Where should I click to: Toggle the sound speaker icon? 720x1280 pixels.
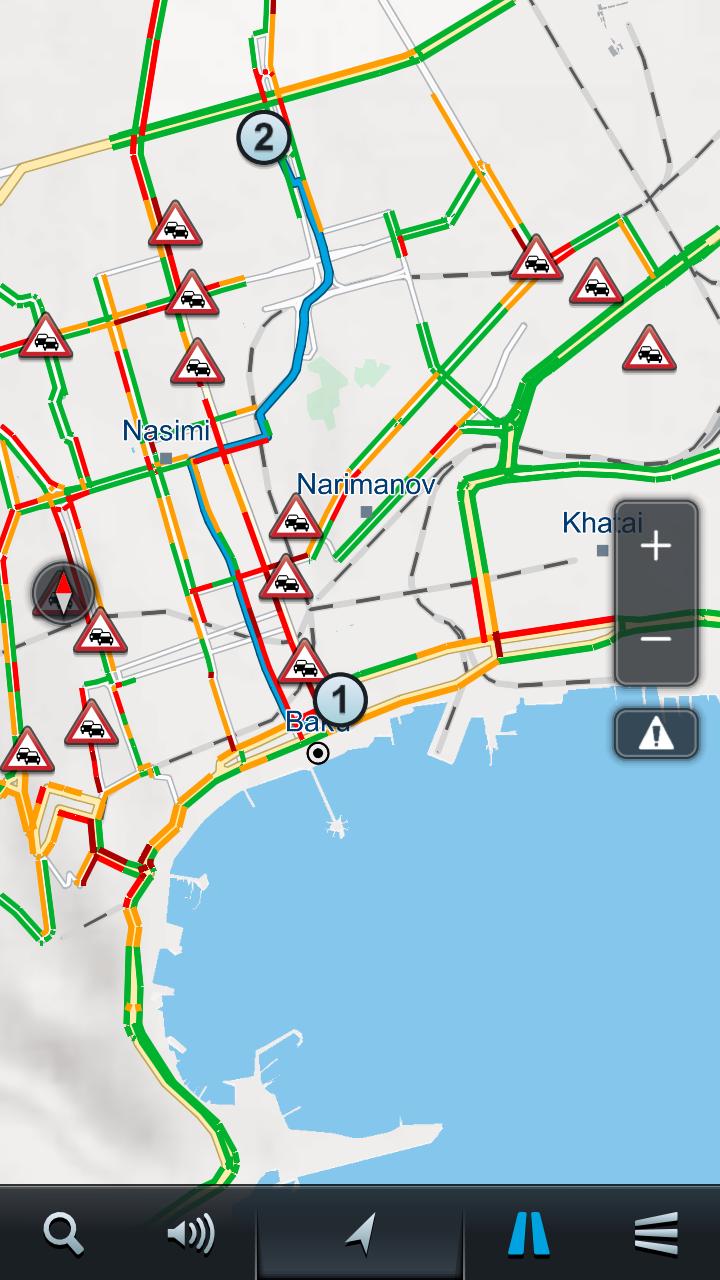point(190,1234)
